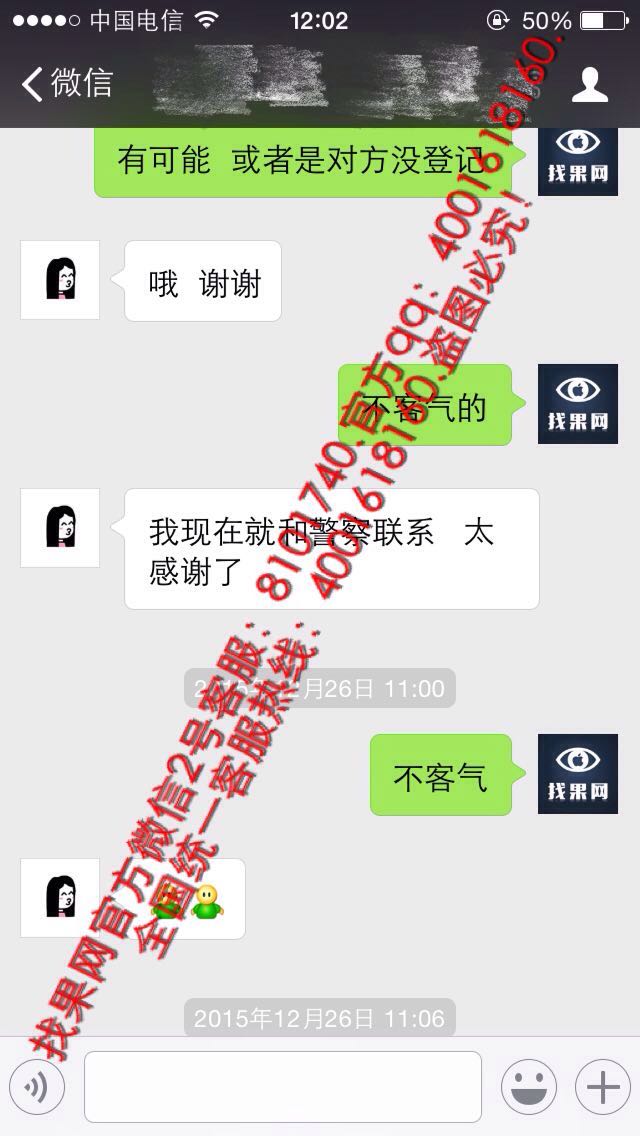The width and height of the screenshot is (640, 1136).
Task: Tap the message text field
Action: [x=283, y=1087]
